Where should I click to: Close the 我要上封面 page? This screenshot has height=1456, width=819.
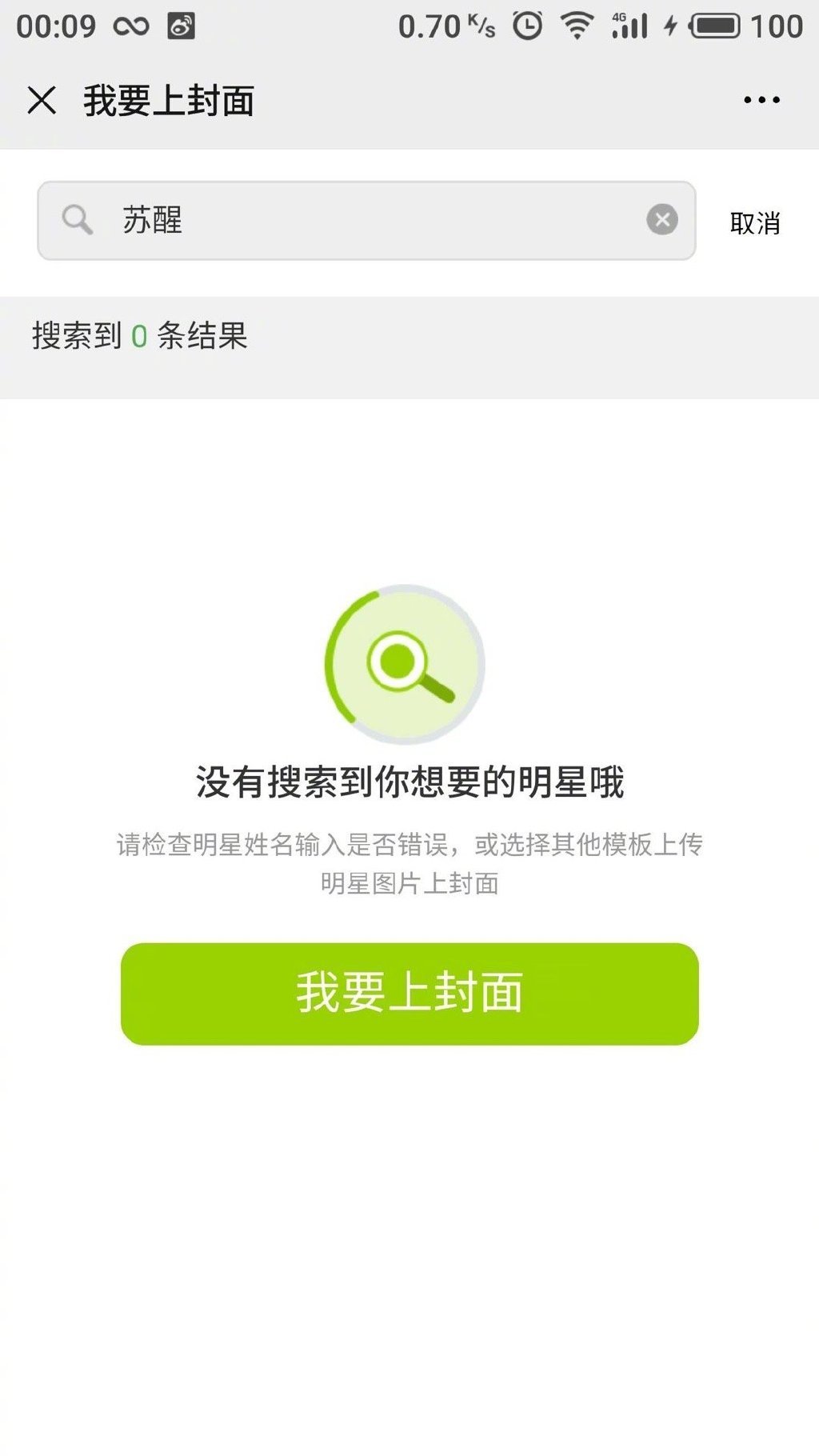tap(42, 101)
